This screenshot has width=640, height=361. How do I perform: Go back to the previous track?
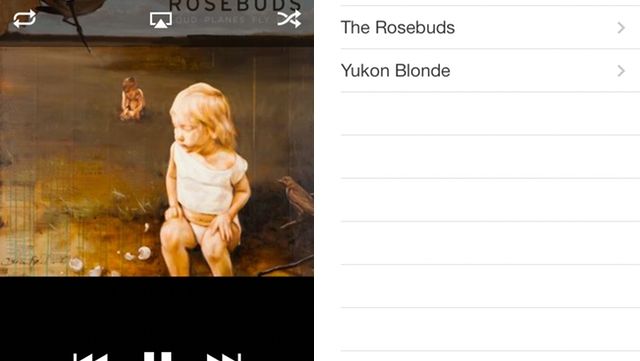[x=91, y=357]
